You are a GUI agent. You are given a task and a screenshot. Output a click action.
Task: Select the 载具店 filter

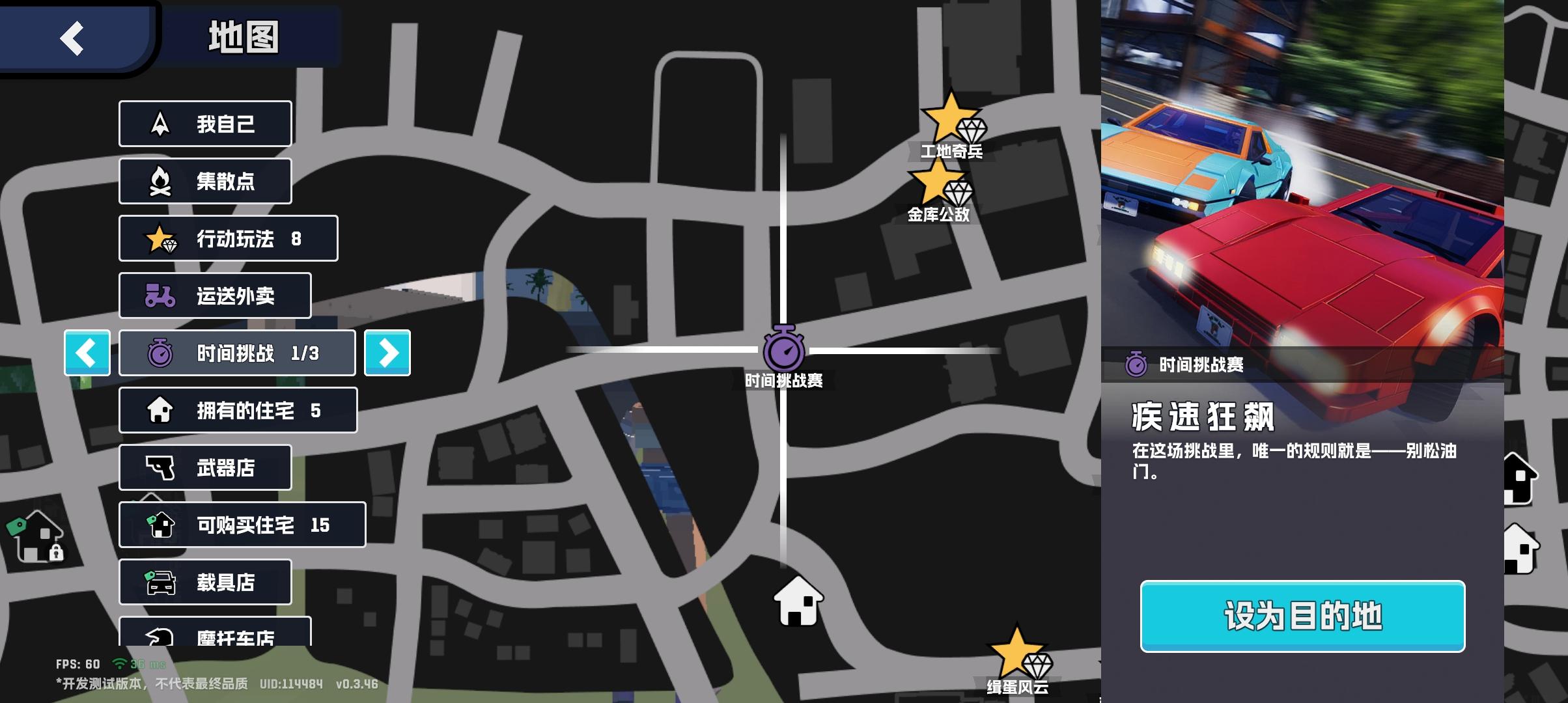(x=205, y=582)
